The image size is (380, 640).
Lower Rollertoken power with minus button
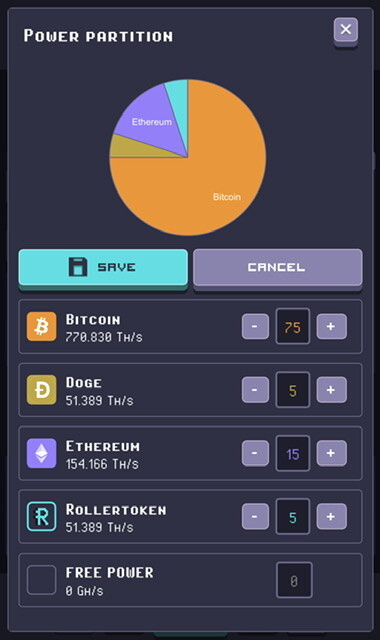[x=255, y=517]
